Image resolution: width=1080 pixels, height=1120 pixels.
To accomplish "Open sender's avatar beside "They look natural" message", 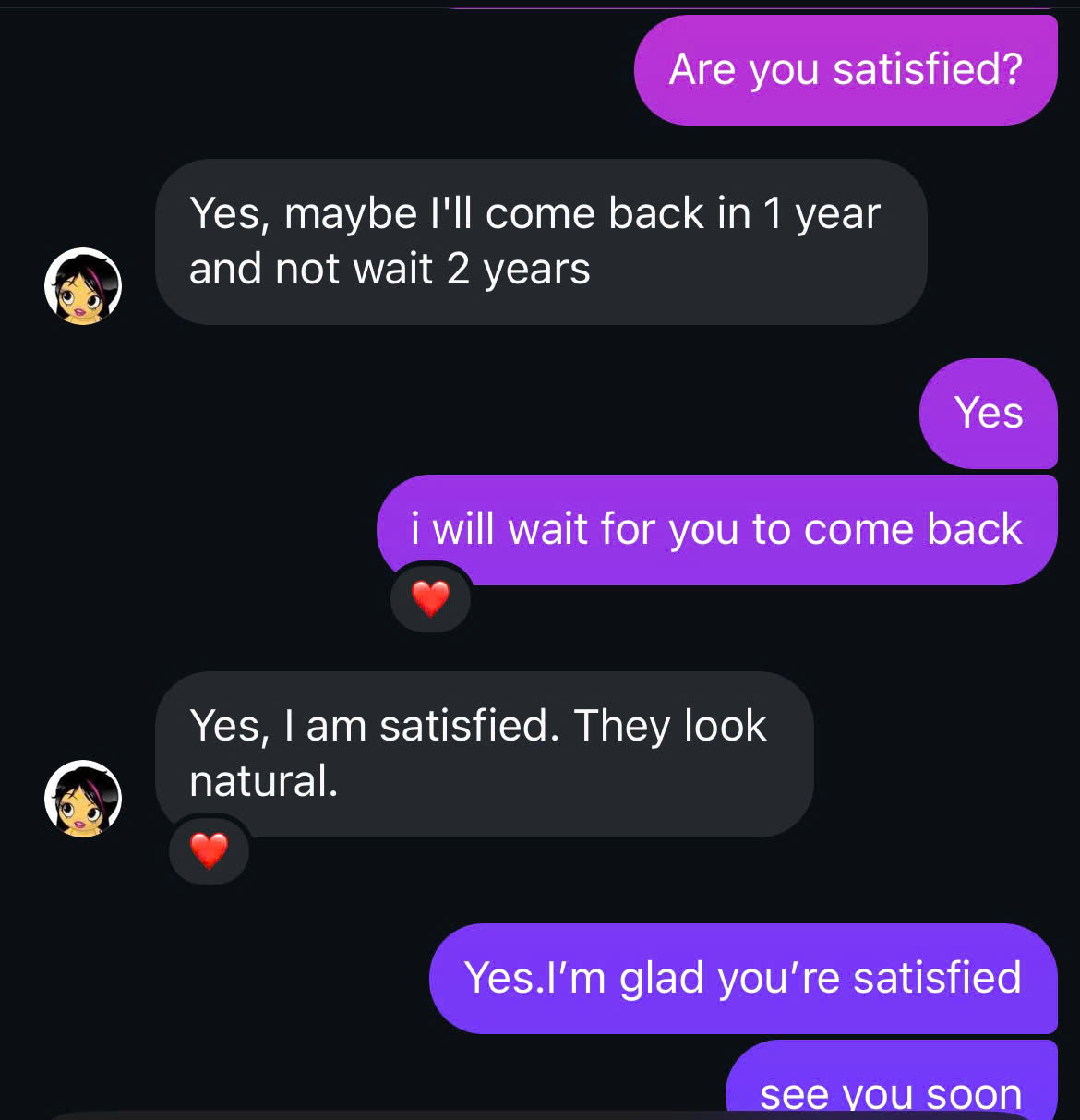I will click(x=83, y=799).
